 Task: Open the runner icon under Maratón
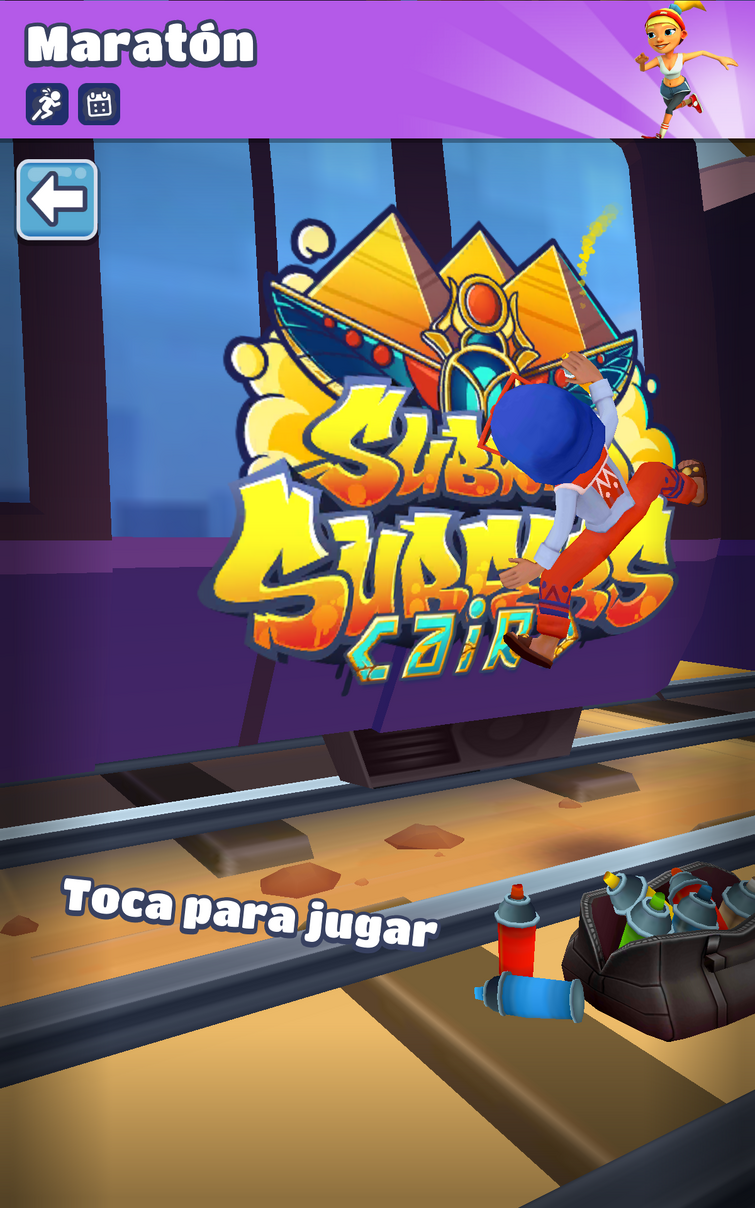tap(47, 104)
